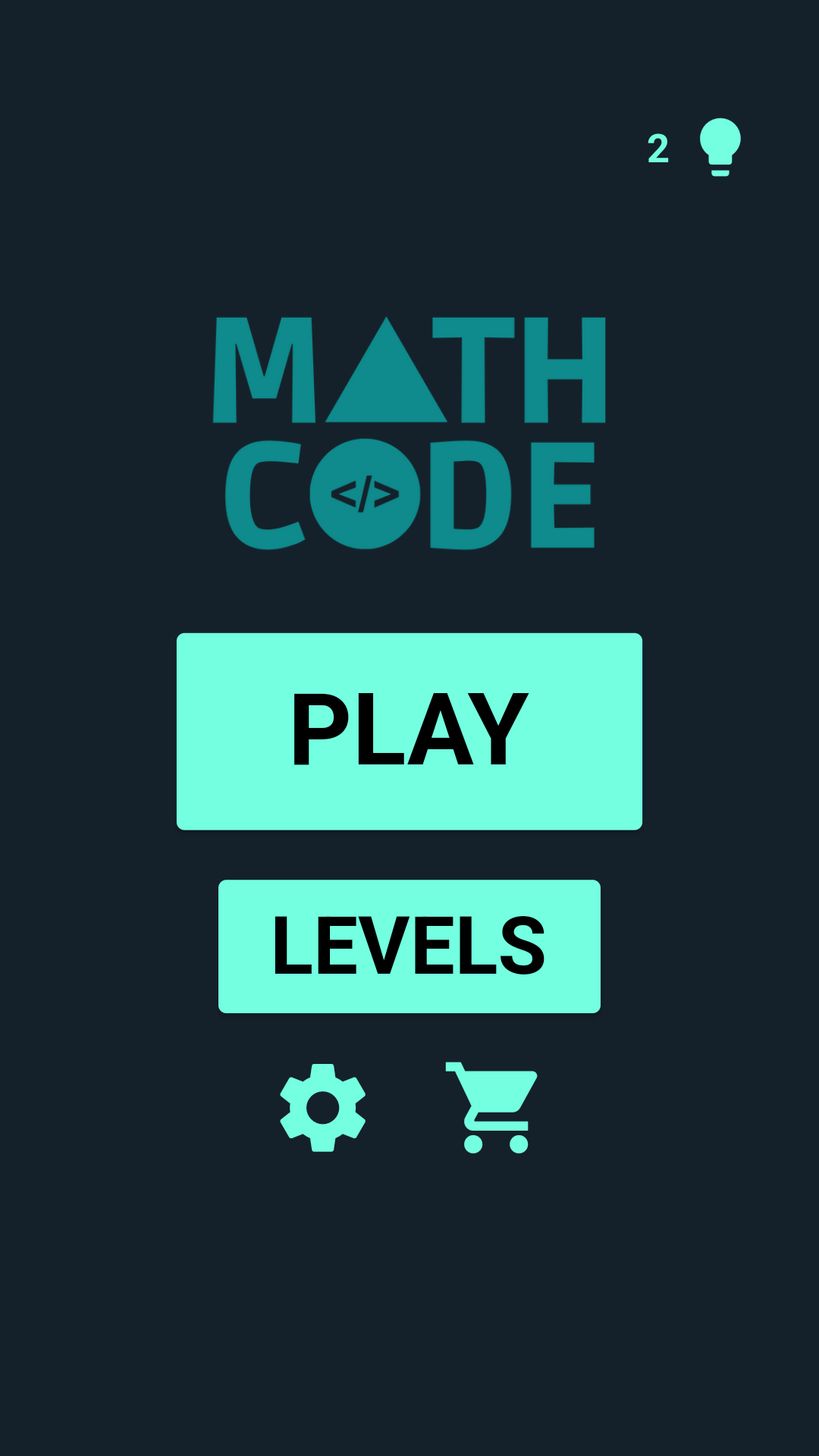Open settings via the gear icon
Screen dimensions: 819x1456
(323, 1108)
